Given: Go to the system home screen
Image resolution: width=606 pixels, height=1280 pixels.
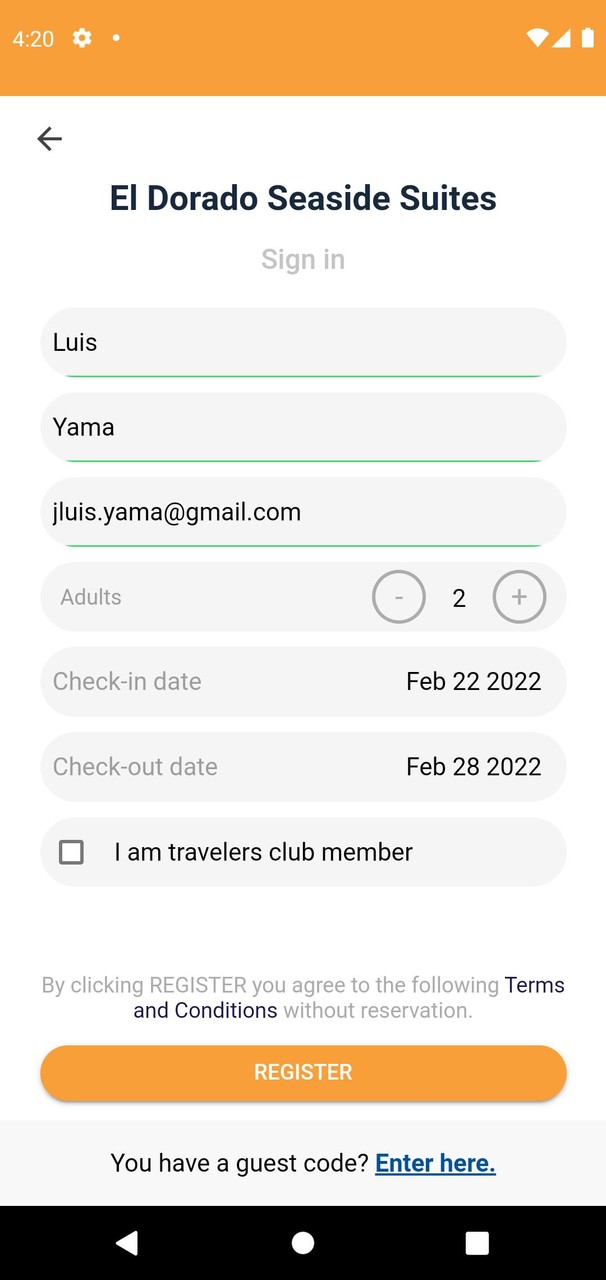Looking at the screenshot, I should [x=303, y=1243].
